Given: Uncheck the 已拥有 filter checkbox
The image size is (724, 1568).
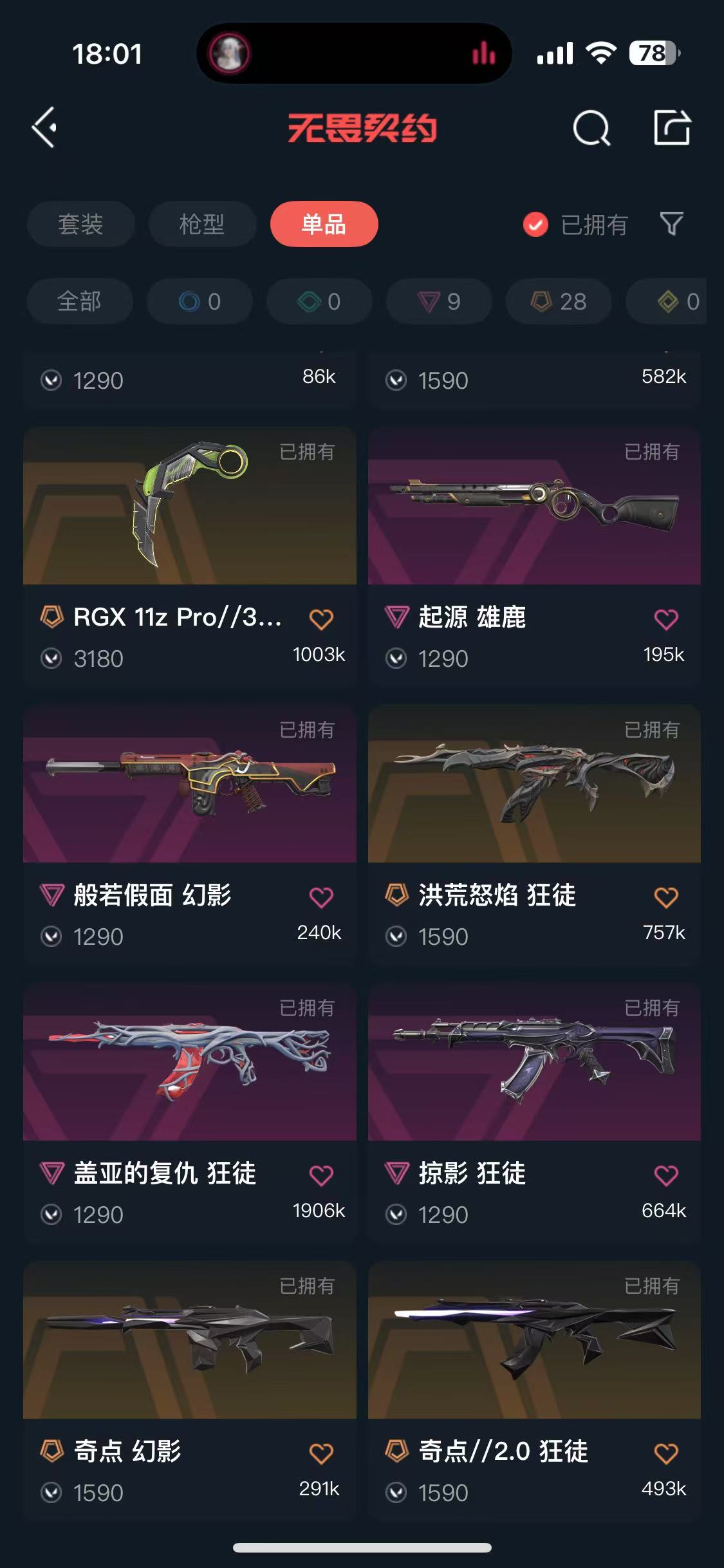Looking at the screenshot, I should (x=535, y=225).
